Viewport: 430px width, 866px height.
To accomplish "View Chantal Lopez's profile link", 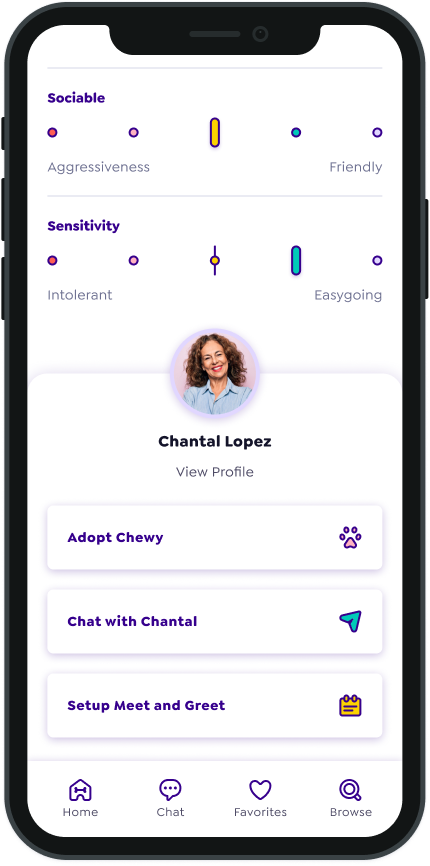I will tap(215, 472).
